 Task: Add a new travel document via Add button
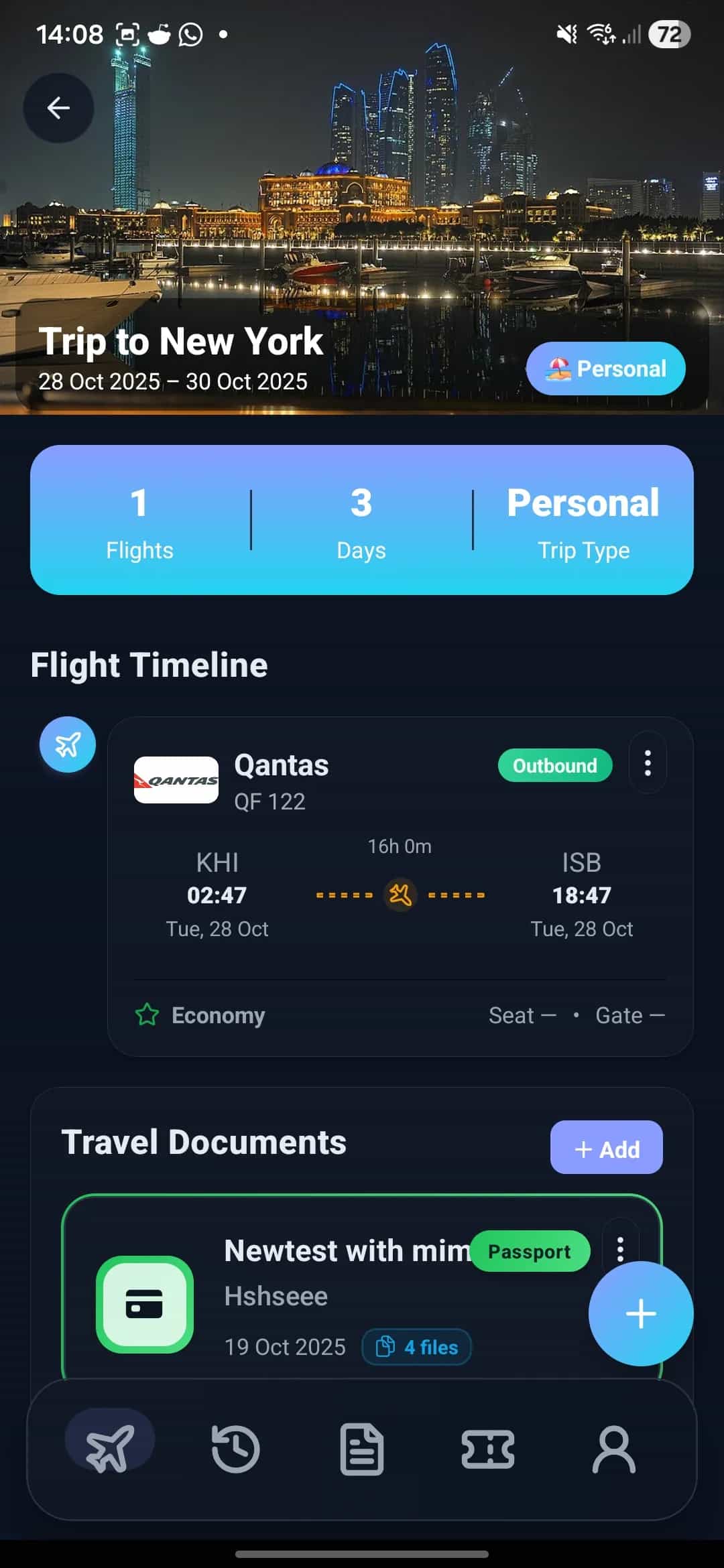point(605,1148)
